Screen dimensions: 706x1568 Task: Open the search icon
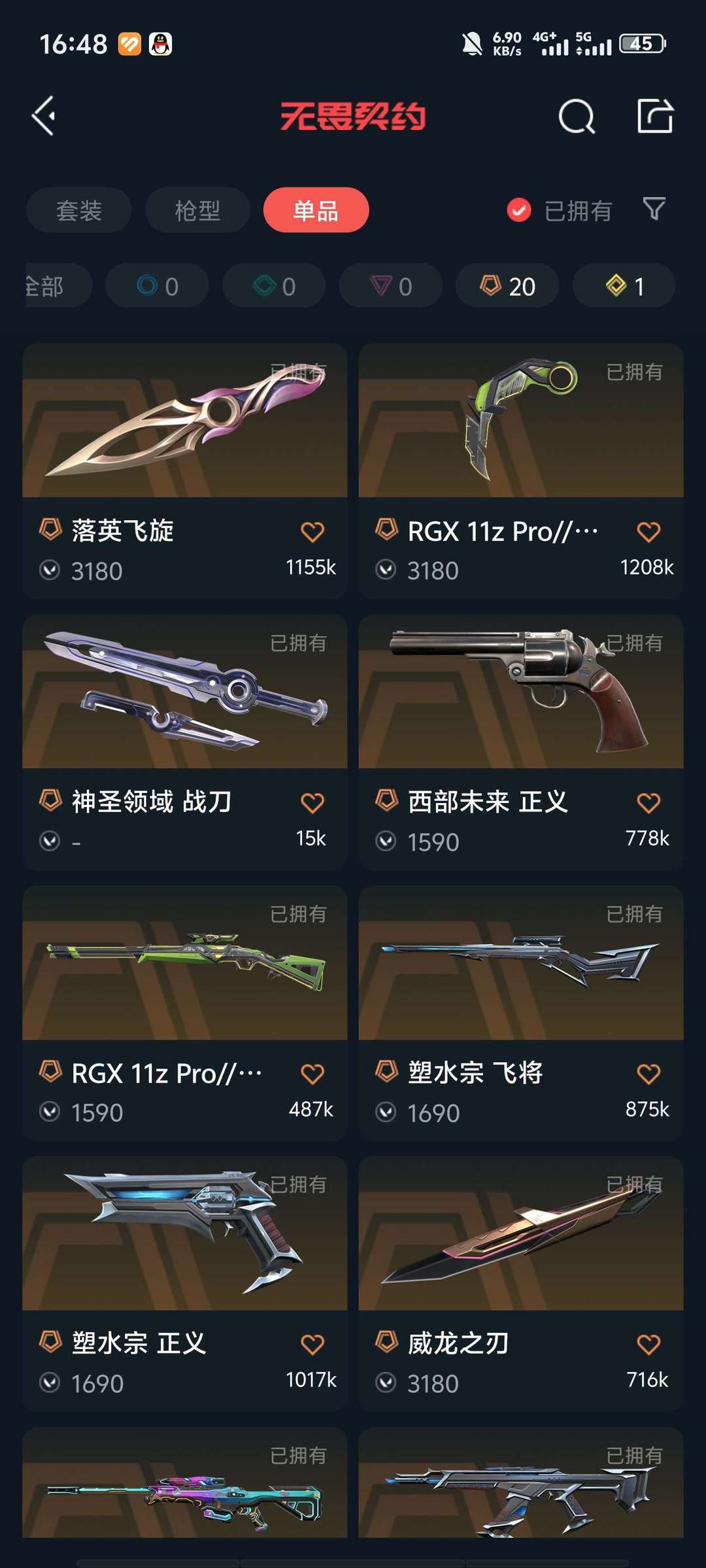coord(577,117)
